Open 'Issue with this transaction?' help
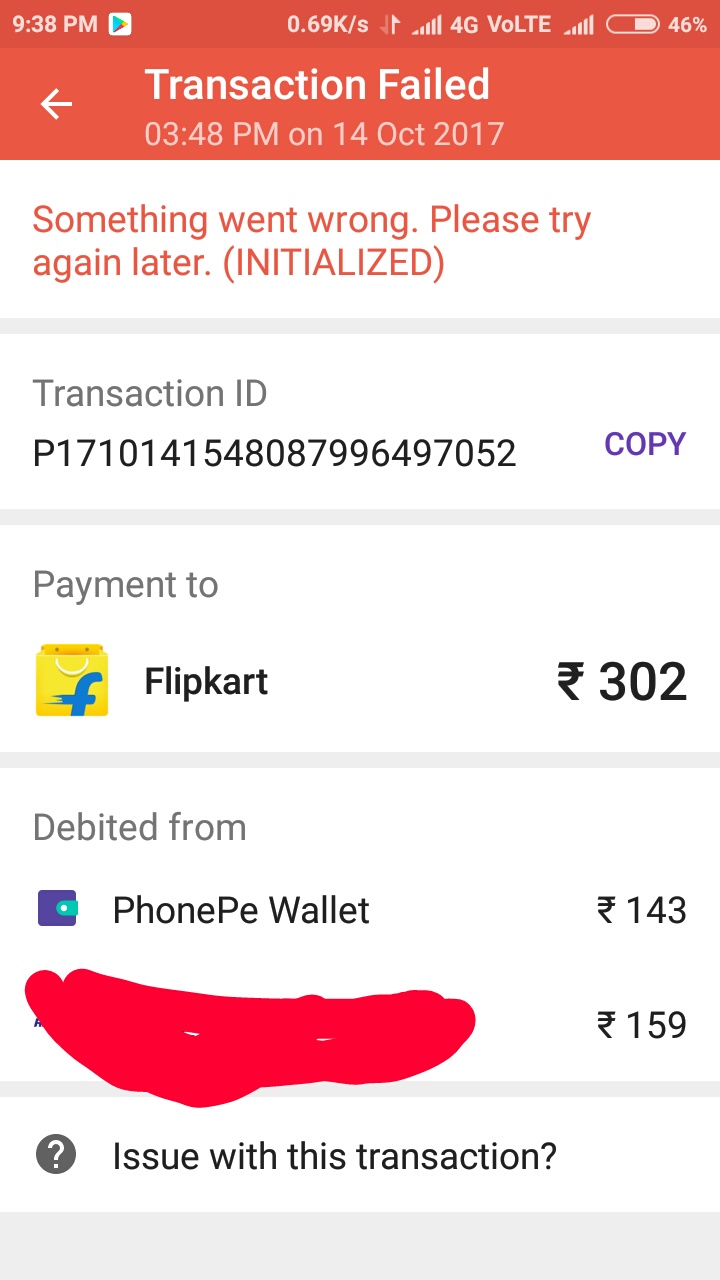Viewport: 720px width, 1280px height. click(334, 1156)
